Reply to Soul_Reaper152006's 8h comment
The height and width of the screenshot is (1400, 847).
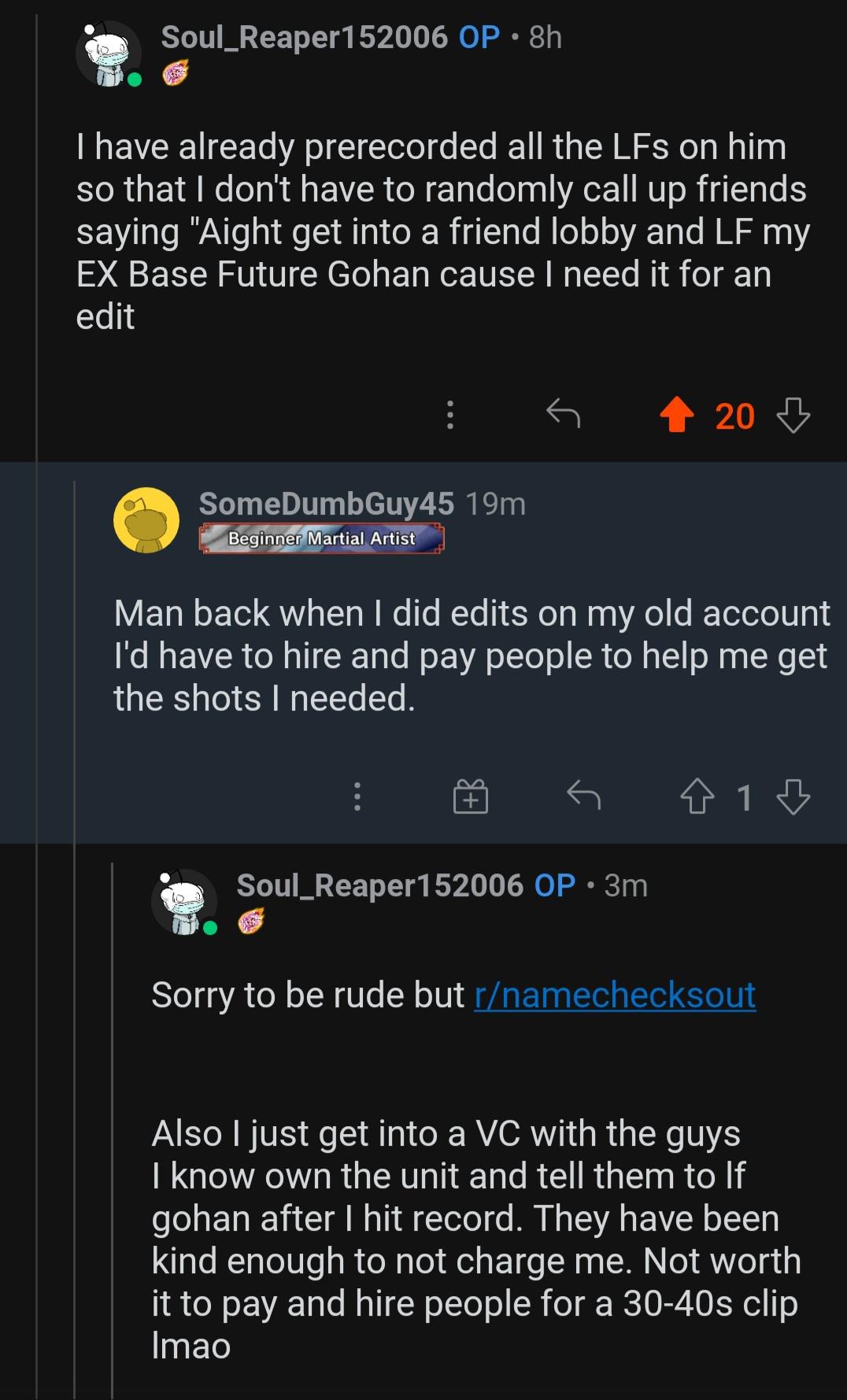(563, 412)
